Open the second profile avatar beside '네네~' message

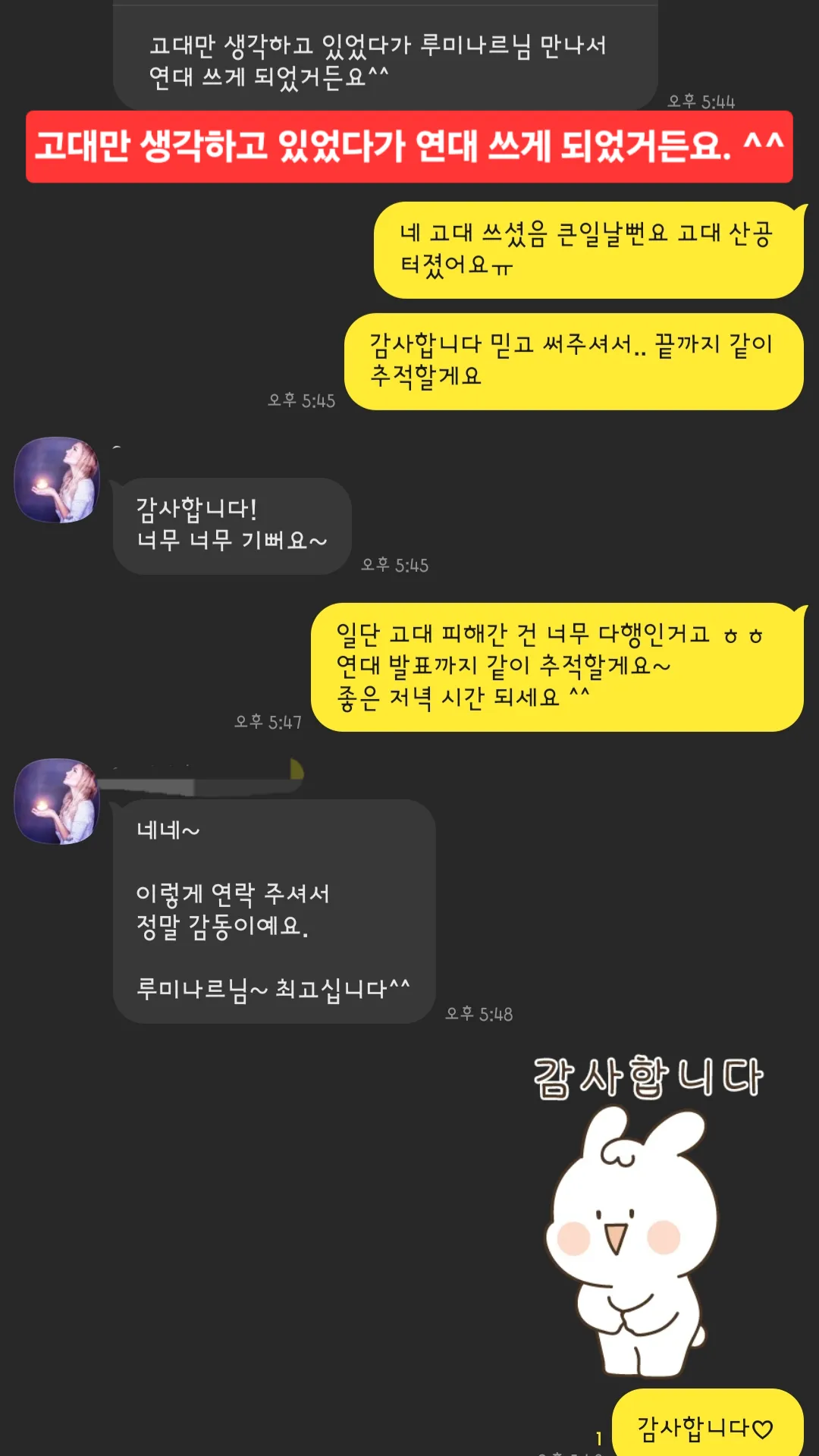[x=57, y=800]
